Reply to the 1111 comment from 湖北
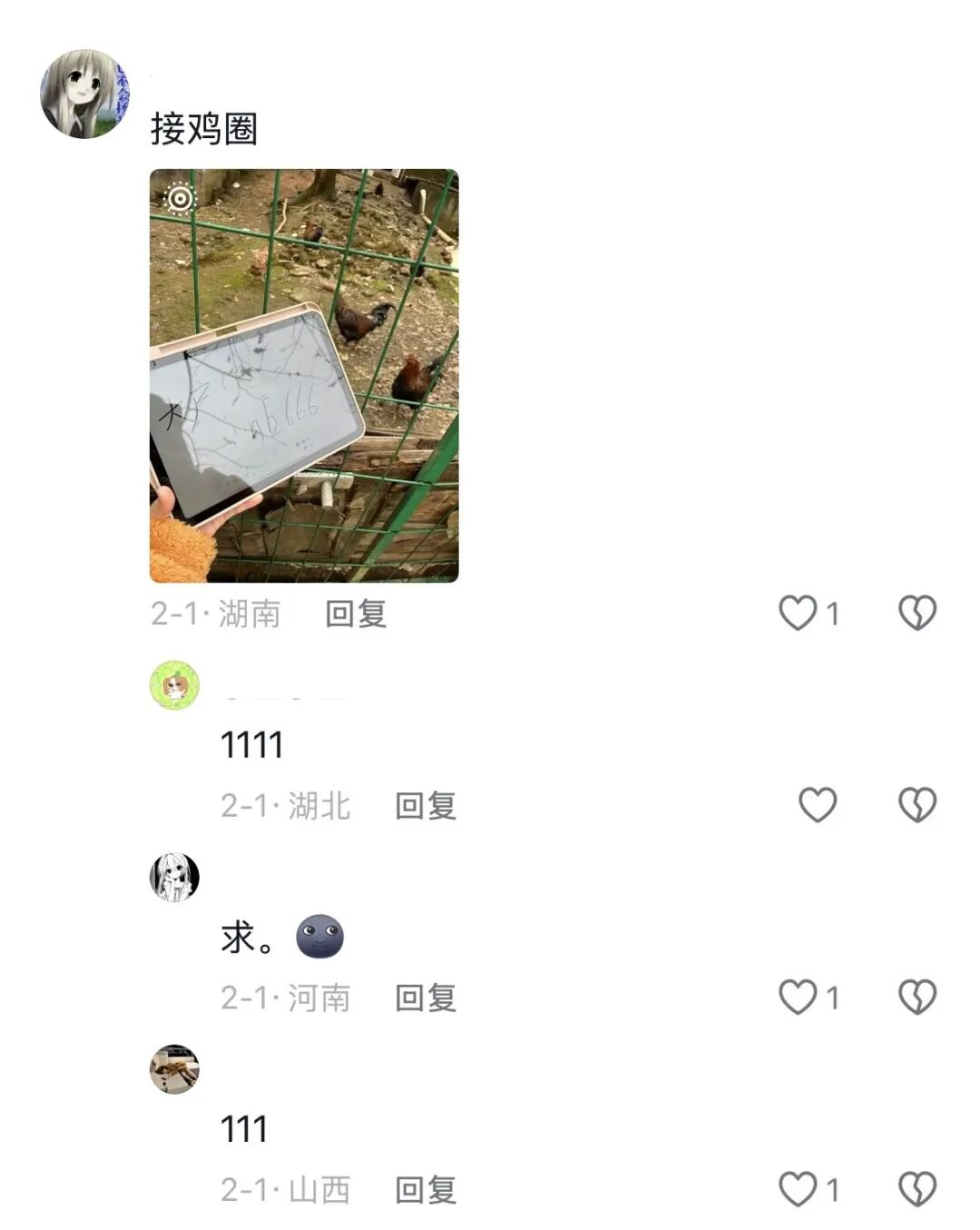This screenshot has height=1230, width=980. (x=426, y=806)
